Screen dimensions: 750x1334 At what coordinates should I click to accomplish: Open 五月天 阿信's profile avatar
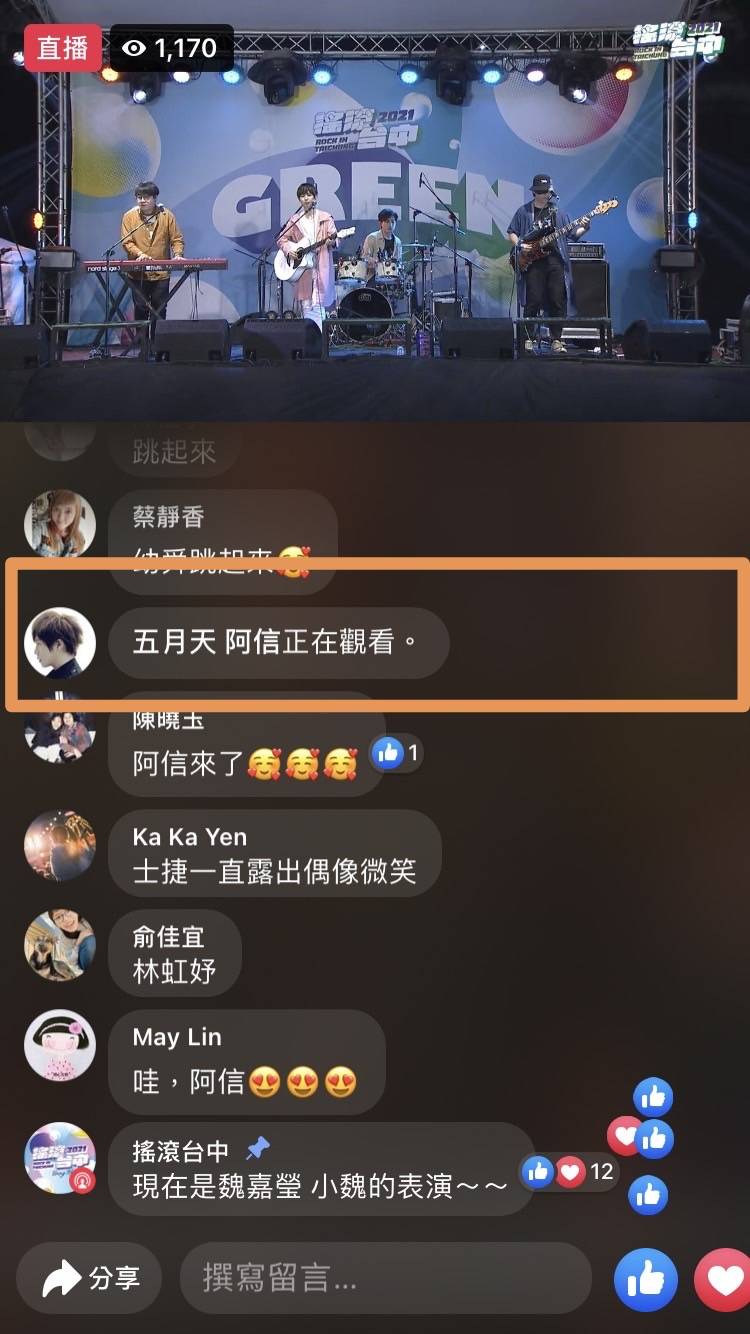pos(60,642)
